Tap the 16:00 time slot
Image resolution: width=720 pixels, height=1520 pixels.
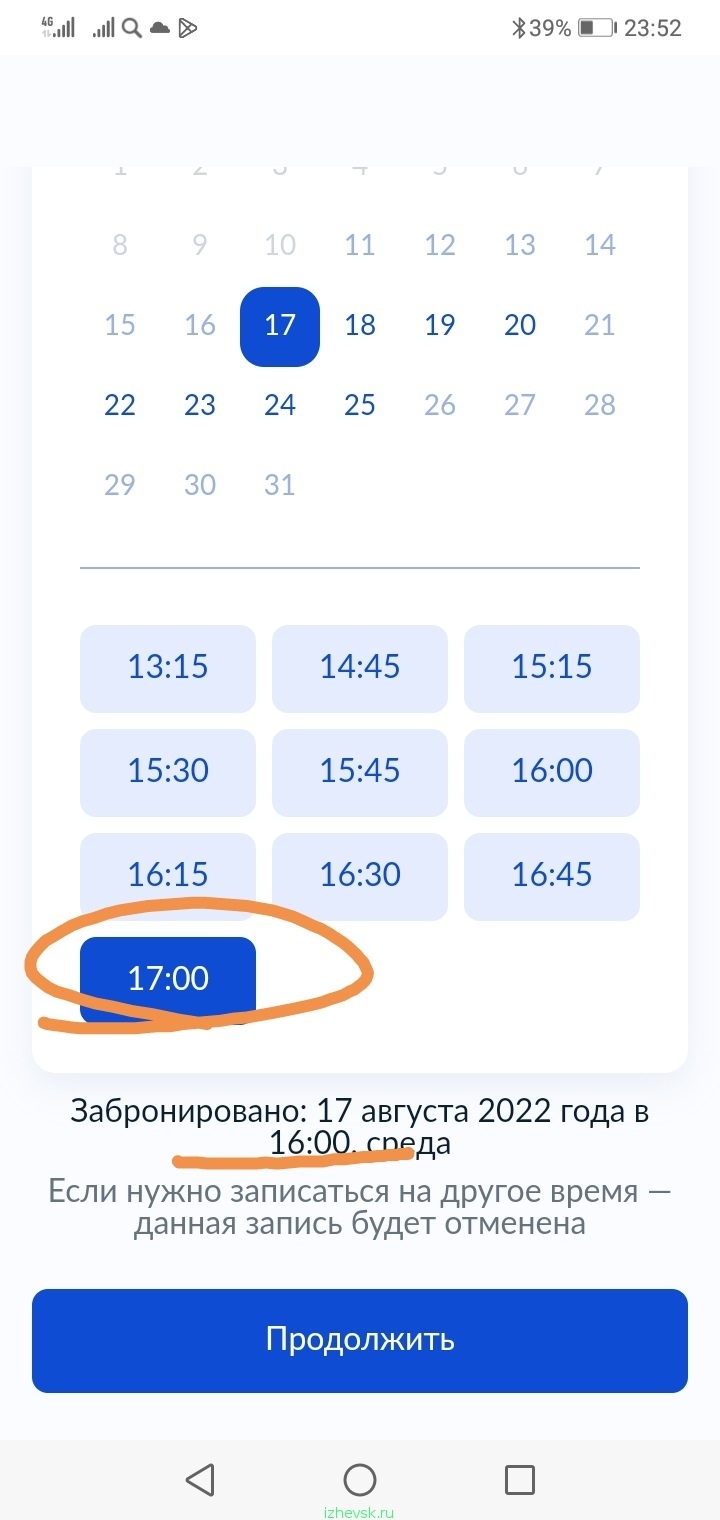tap(552, 772)
